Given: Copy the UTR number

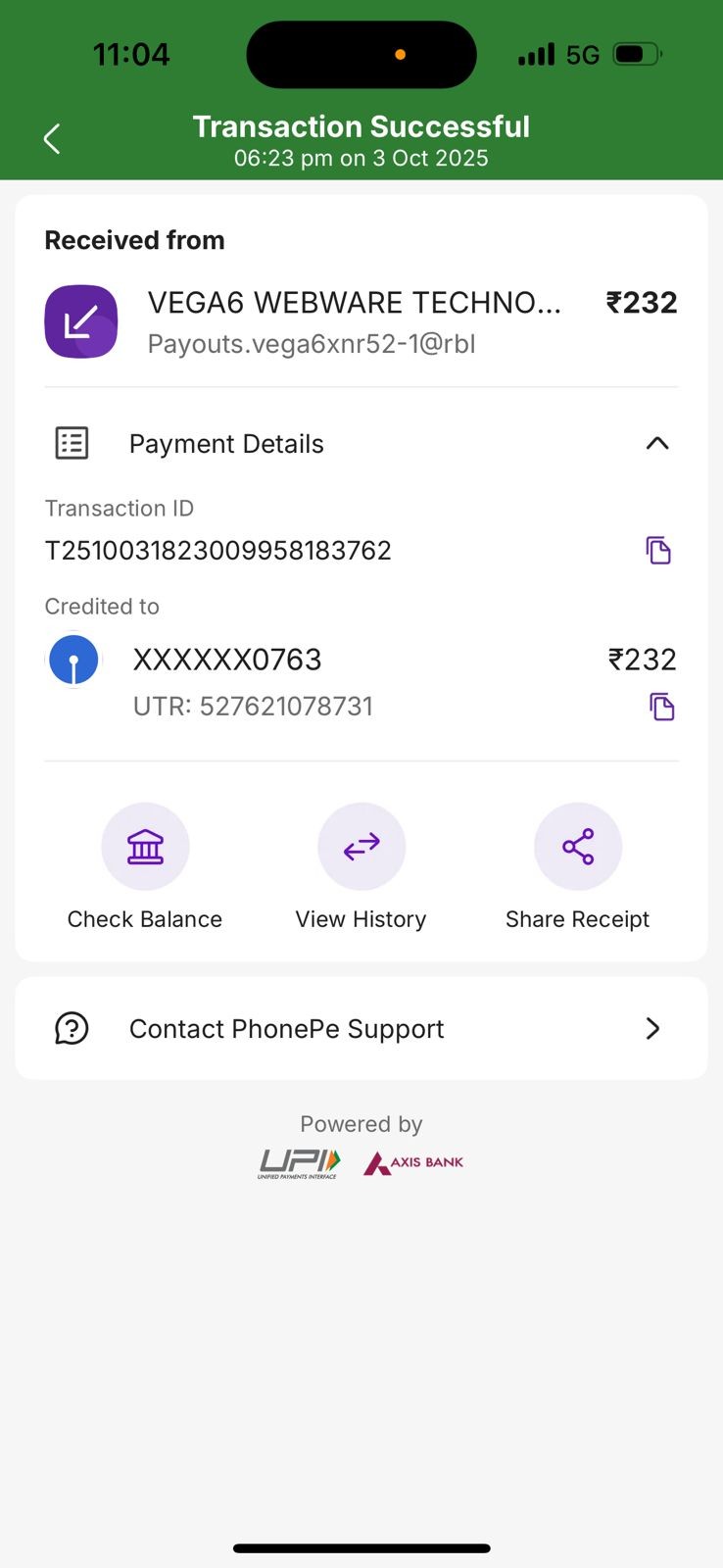Looking at the screenshot, I should (x=662, y=707).
